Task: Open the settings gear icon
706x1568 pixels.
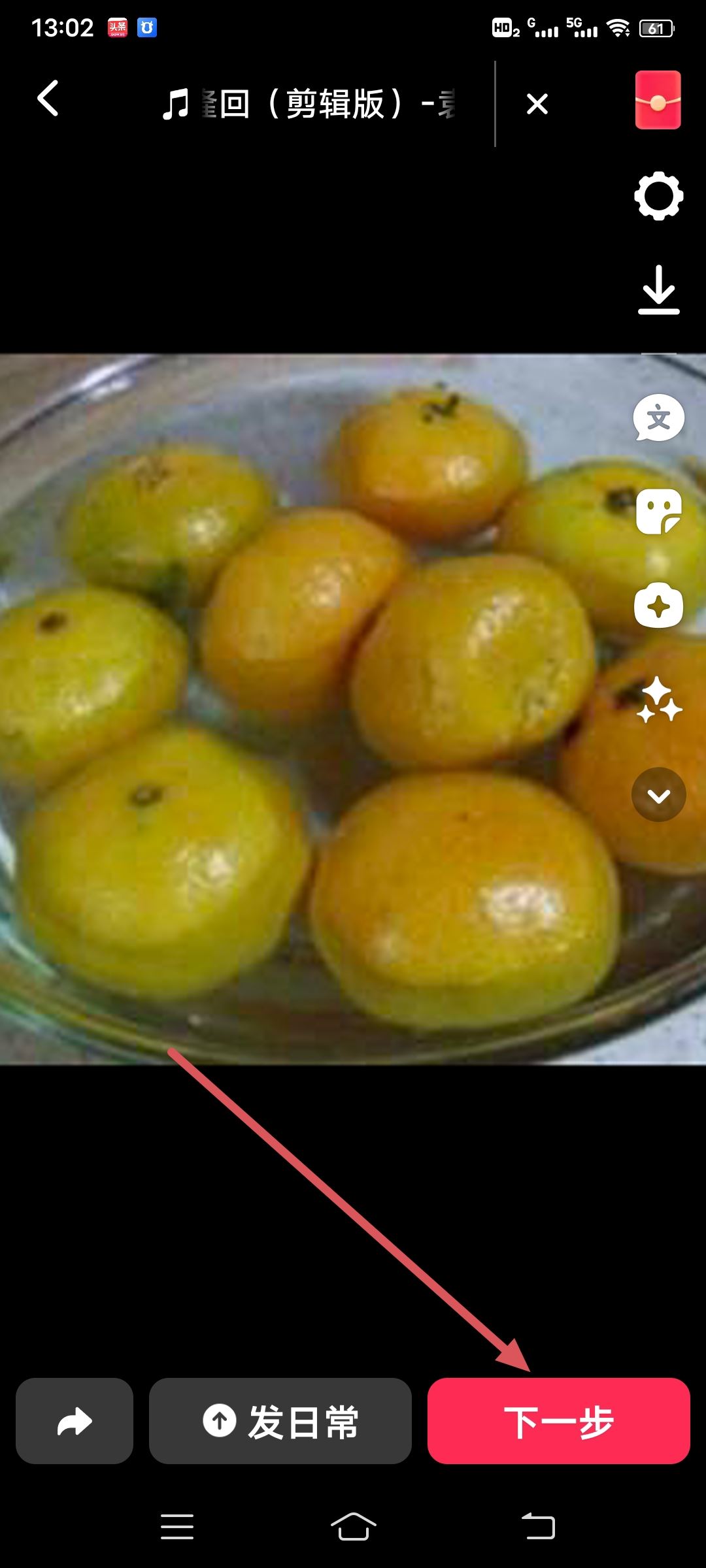Action: [x=658, y=196]
